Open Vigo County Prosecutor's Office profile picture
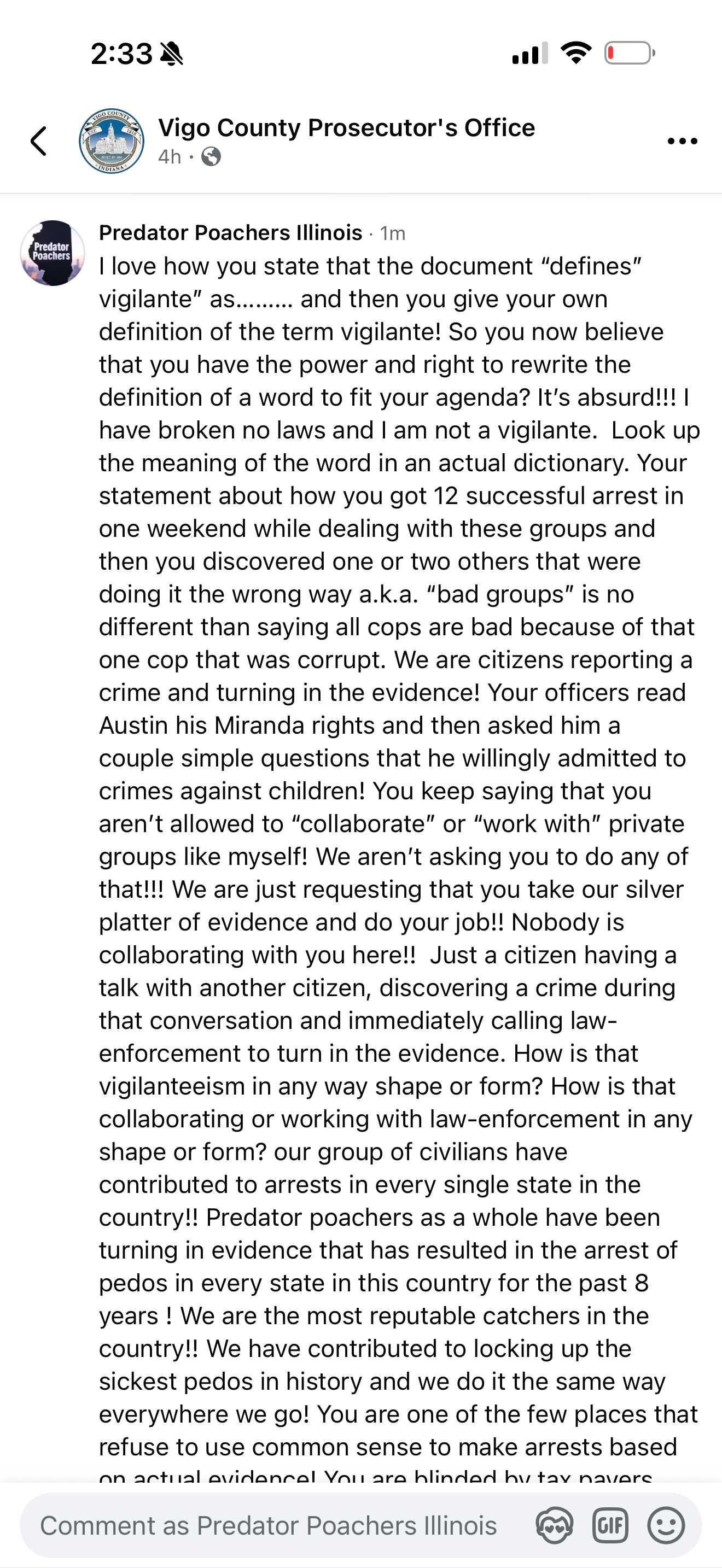 coord(112,141)
